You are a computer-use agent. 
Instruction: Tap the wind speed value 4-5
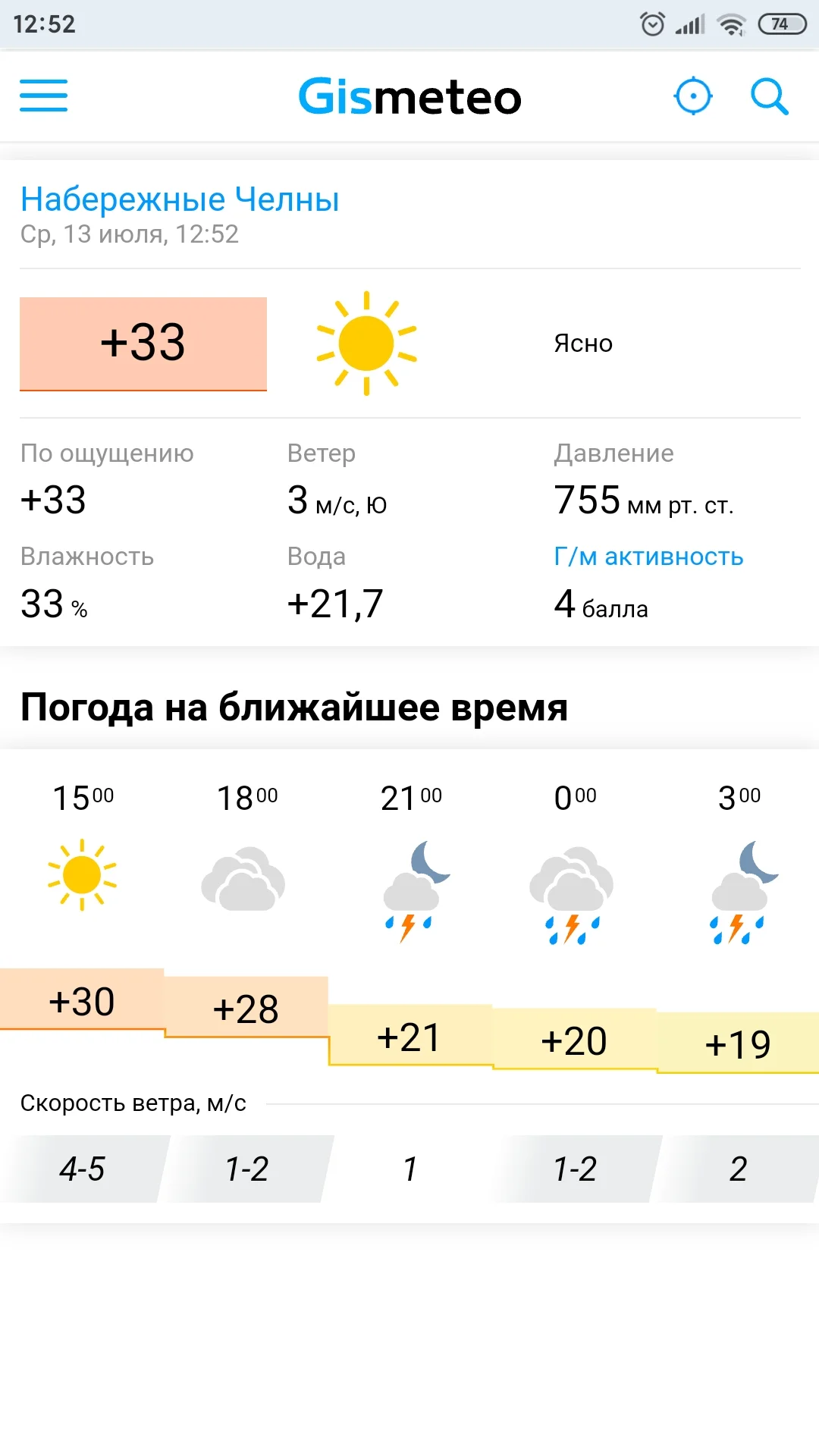click(x=82, y=1168)
